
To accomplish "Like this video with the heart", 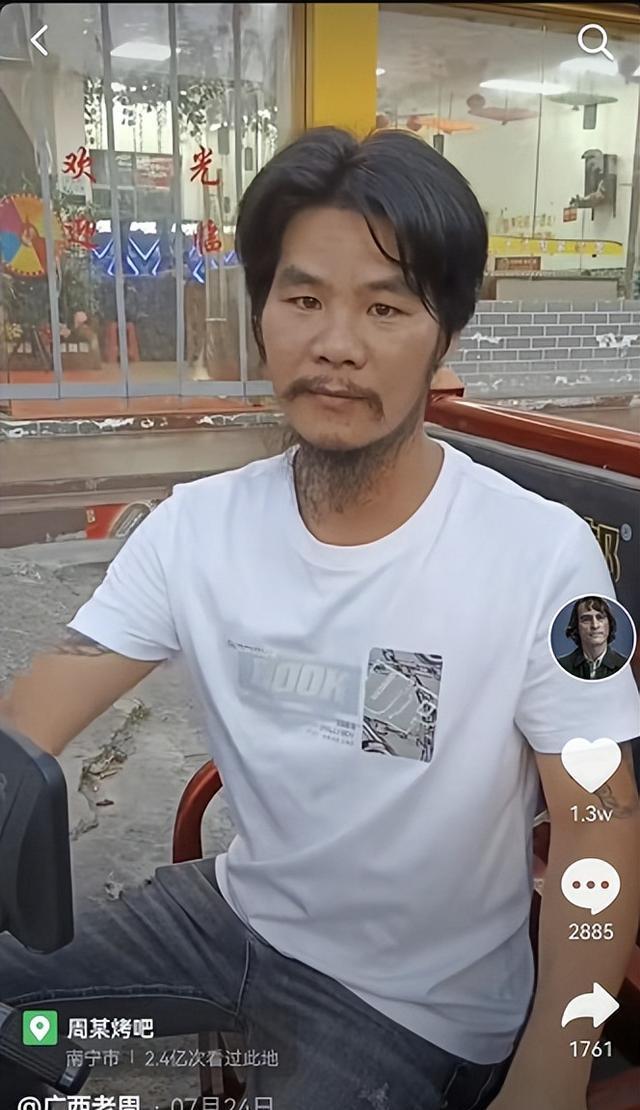I will 591,765.
